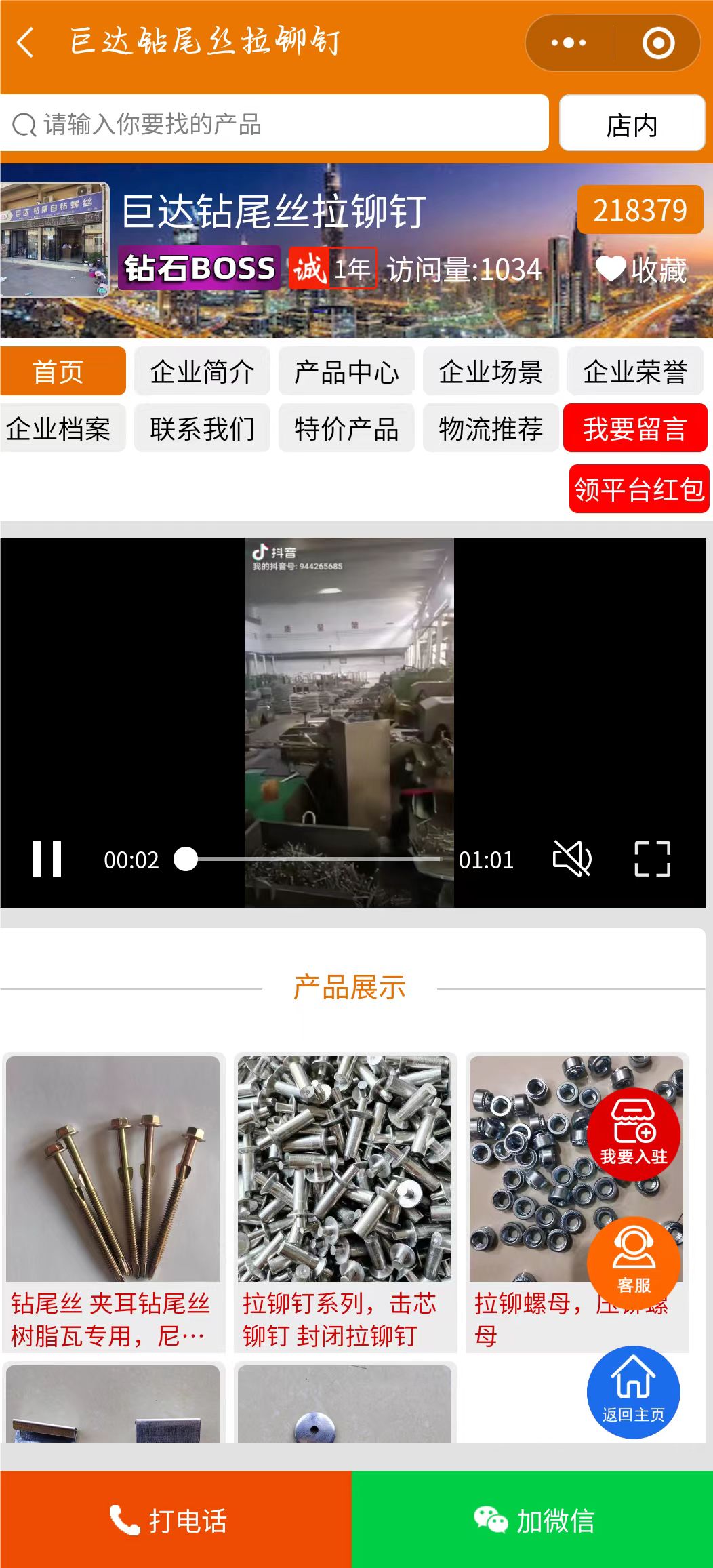Add the shop to favorites with 收藏

click(x=641, y=270)
